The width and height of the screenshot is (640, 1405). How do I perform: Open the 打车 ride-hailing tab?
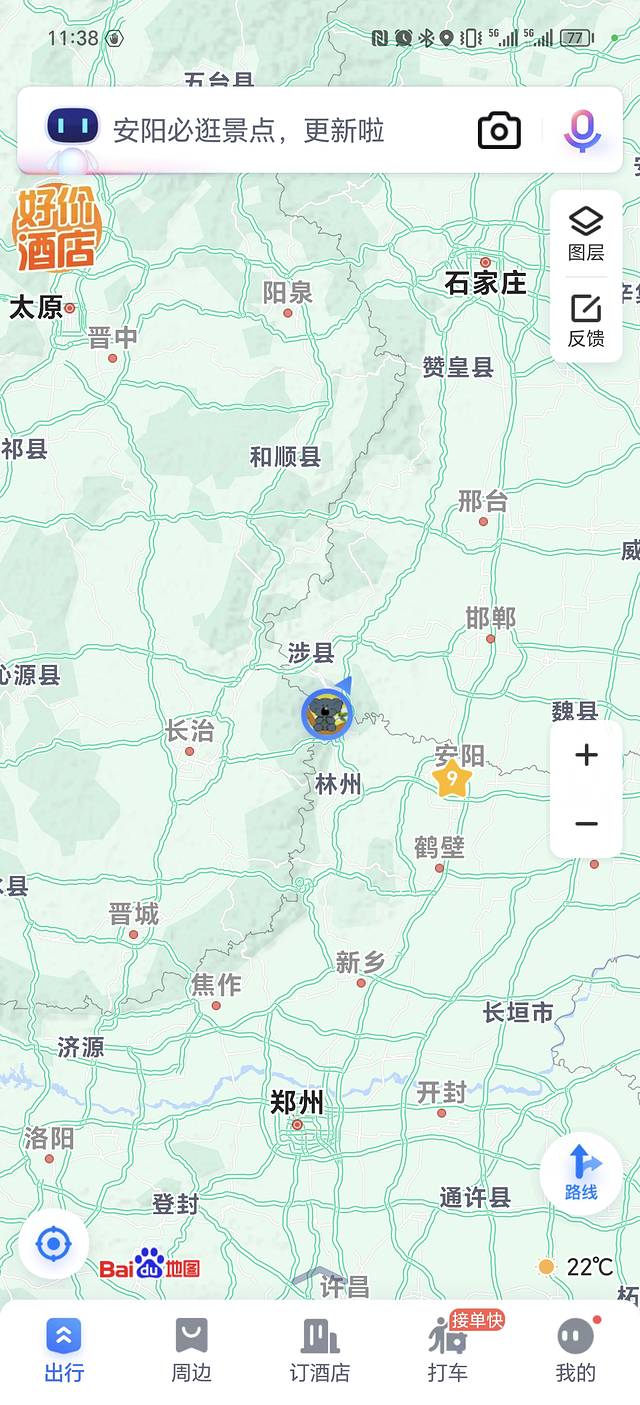[447, 1350]
